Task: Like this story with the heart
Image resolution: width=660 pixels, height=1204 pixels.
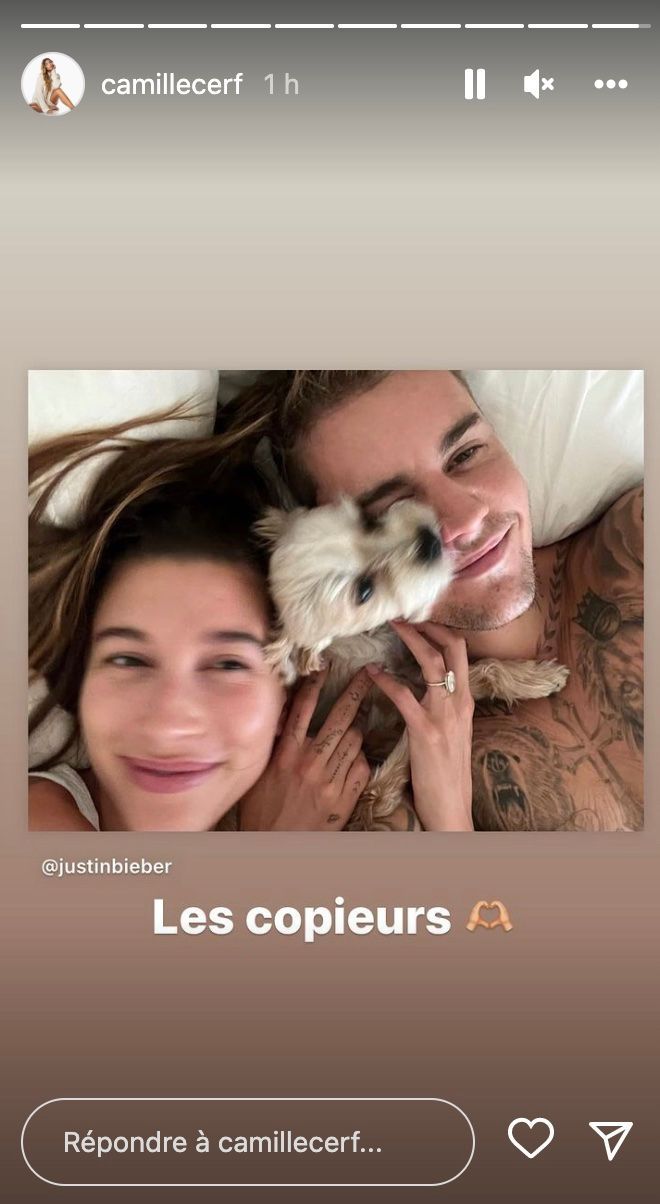Action: coord(530,1139)
